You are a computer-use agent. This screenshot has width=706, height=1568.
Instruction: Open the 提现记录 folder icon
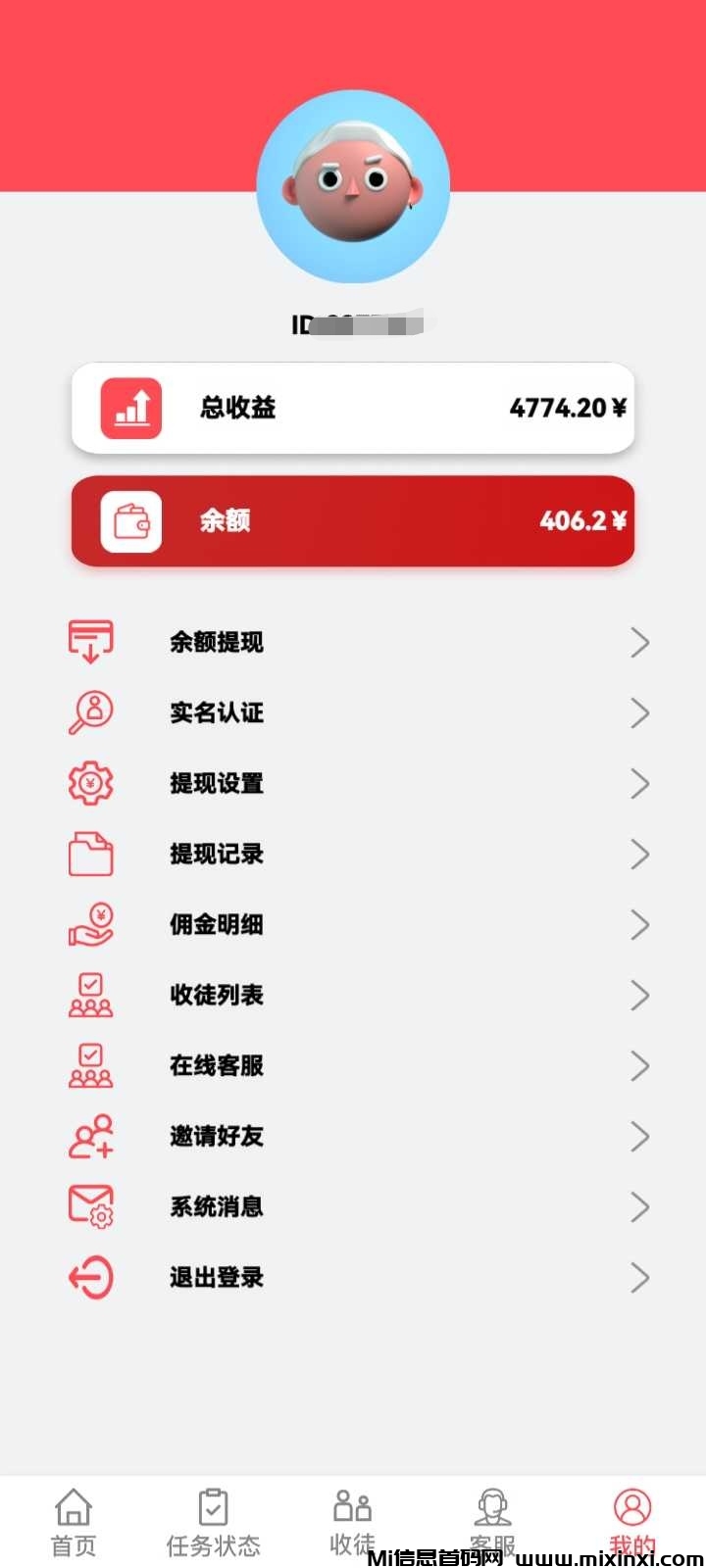91,854
